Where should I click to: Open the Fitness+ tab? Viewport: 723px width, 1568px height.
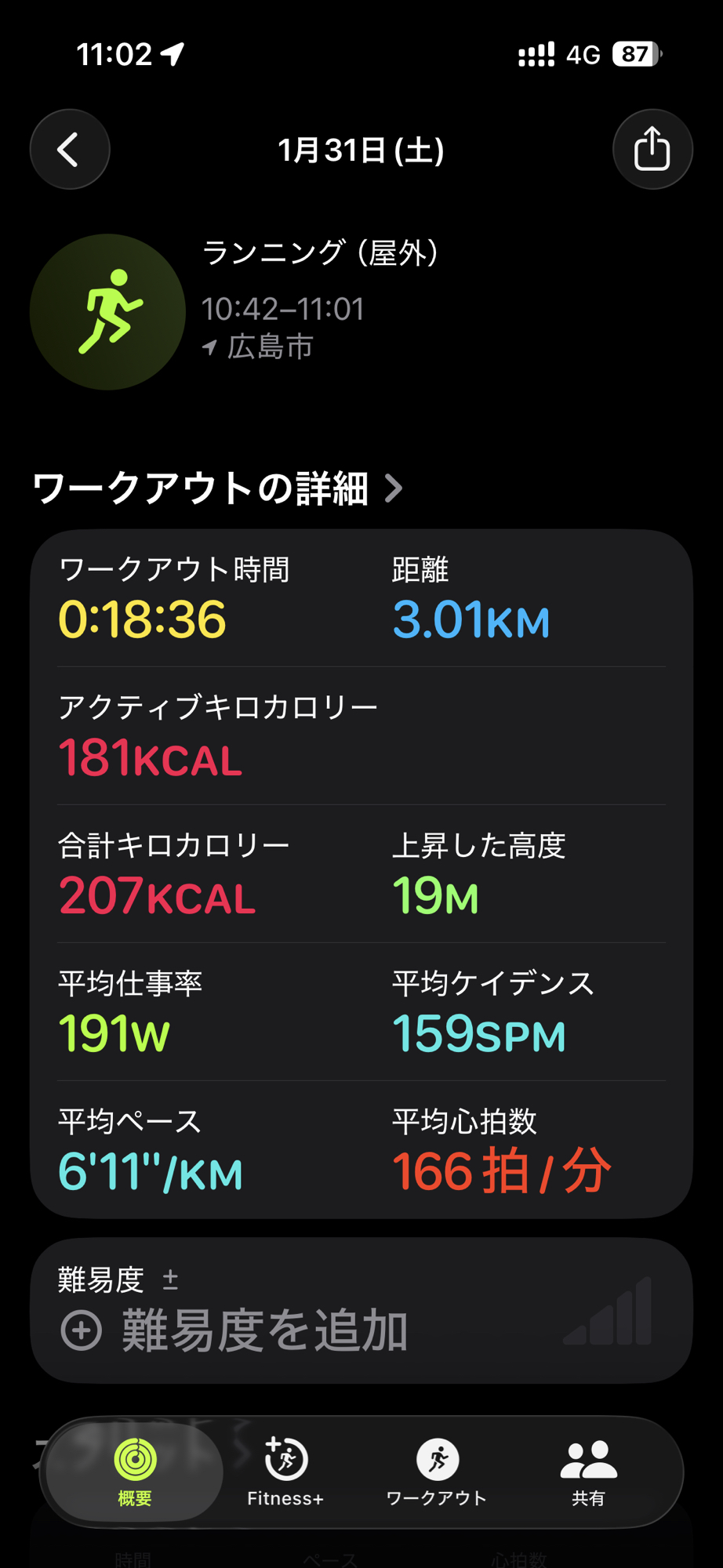285,1472
